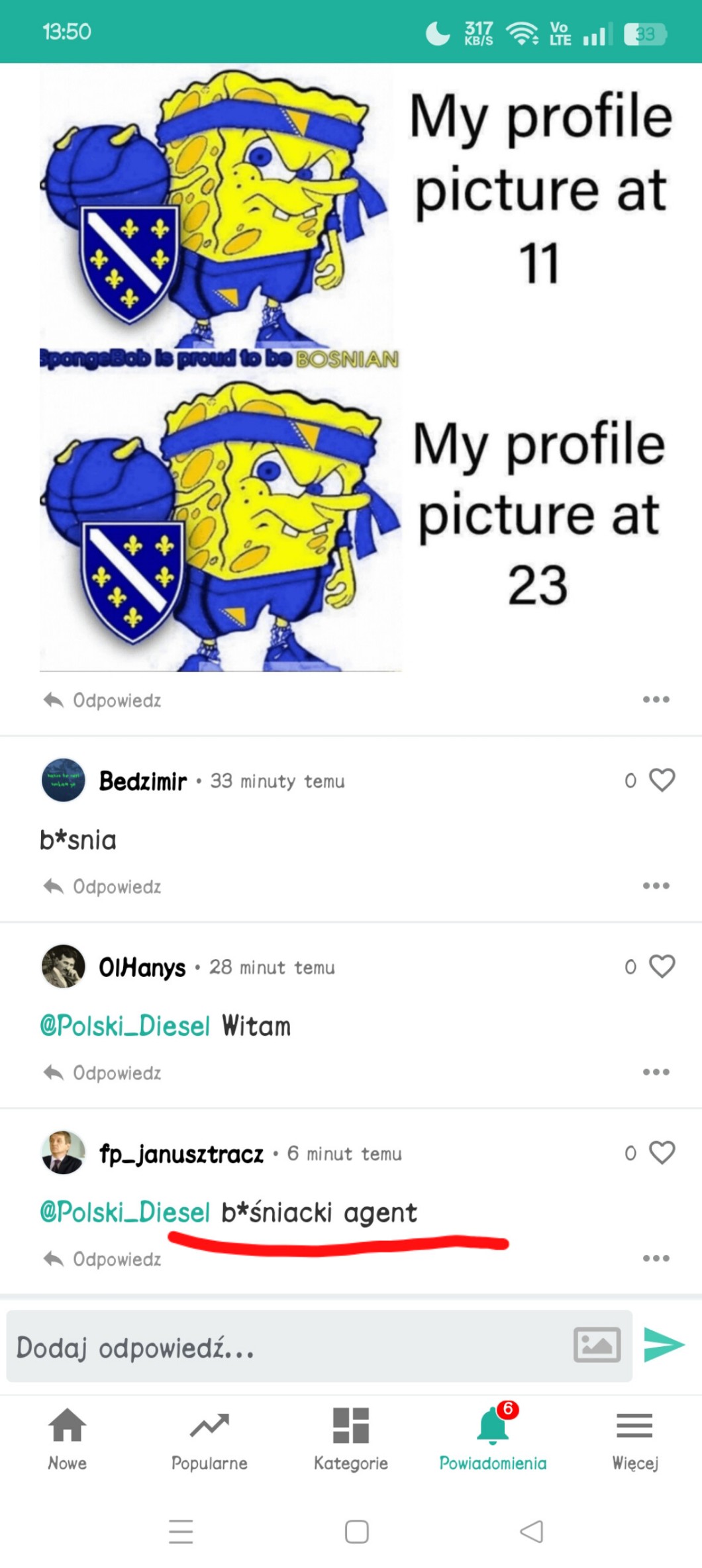
Task: Reply to fp_janusztracz's comment
Action: tap(103, 1259)
